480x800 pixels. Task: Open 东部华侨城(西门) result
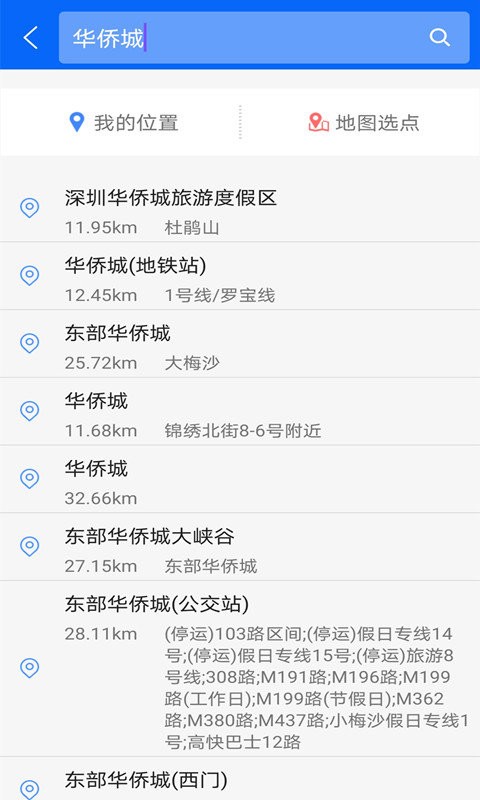[x=240, y=779]
